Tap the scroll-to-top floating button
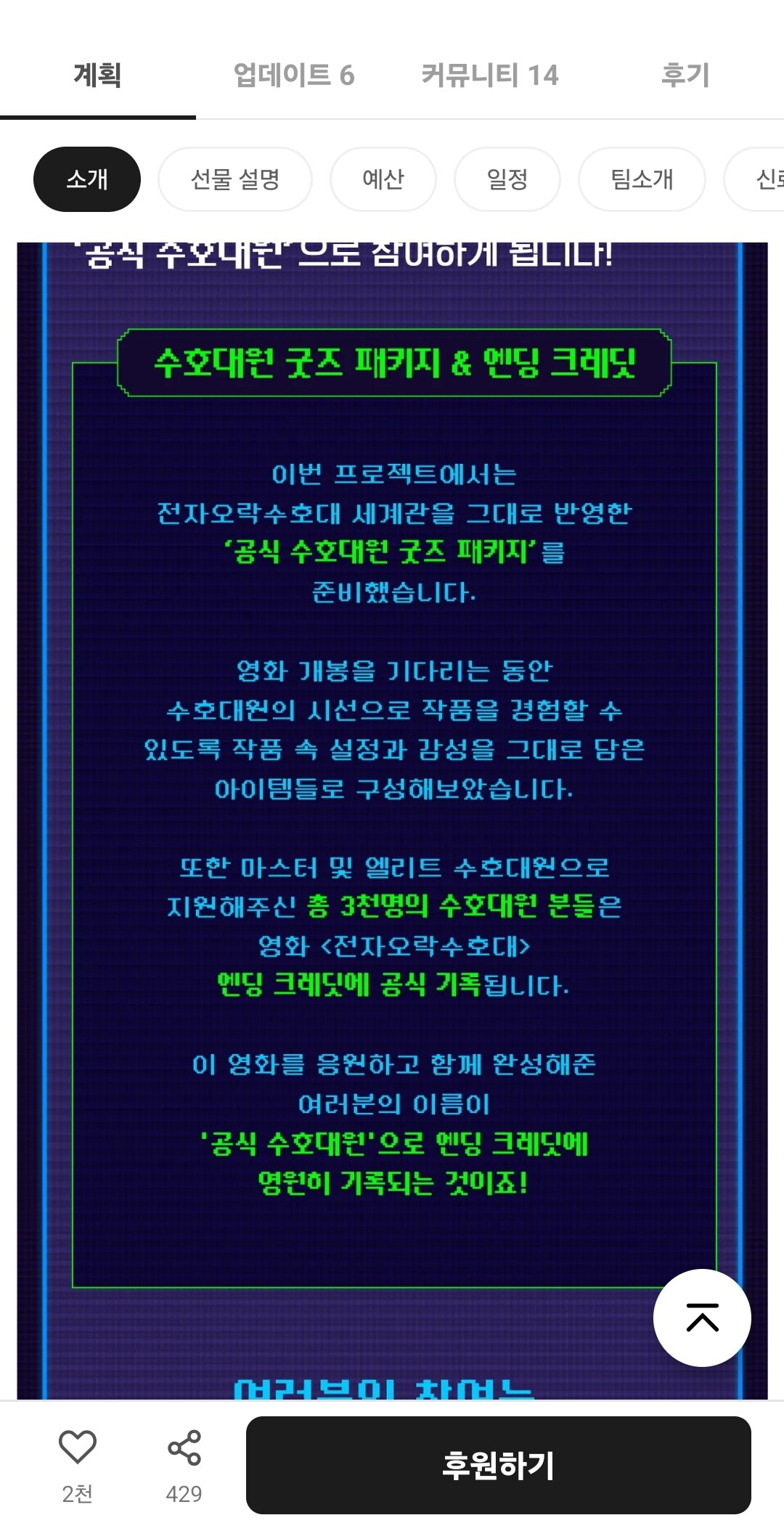 [702, 1318]
